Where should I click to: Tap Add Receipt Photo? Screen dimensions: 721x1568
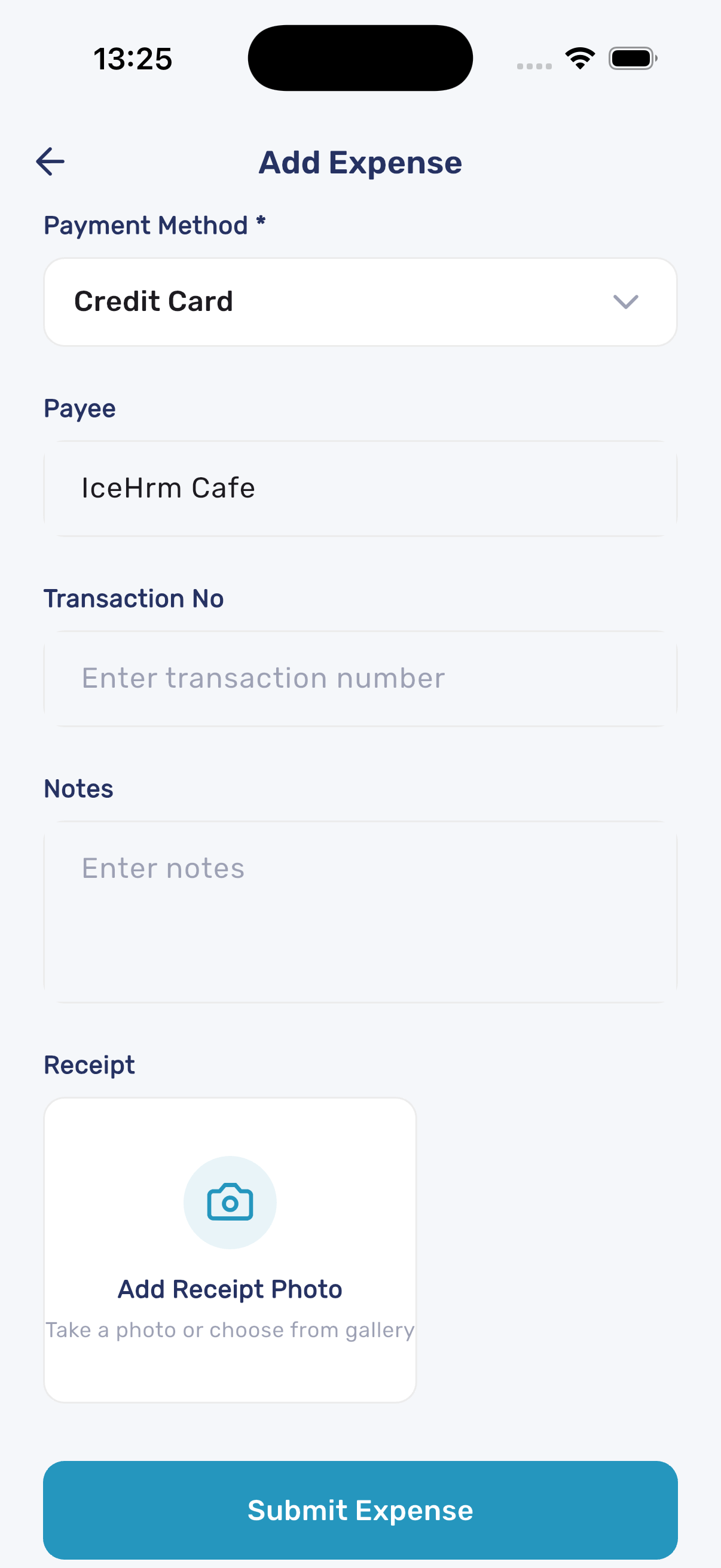tap(230, 1288)
